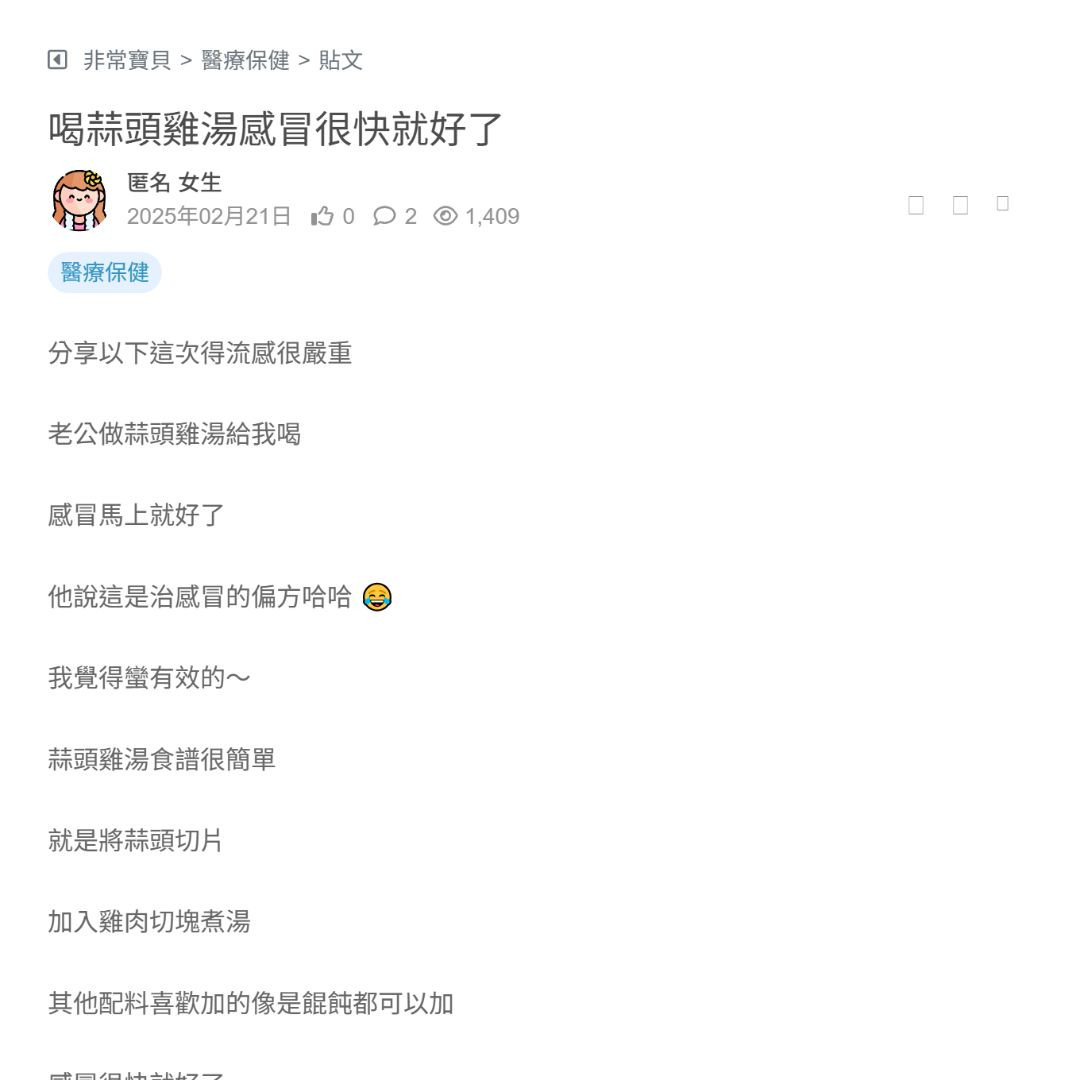Go to 醫療保健 breadcrumb category
1080x1080 pixels.
pos(245,60)
